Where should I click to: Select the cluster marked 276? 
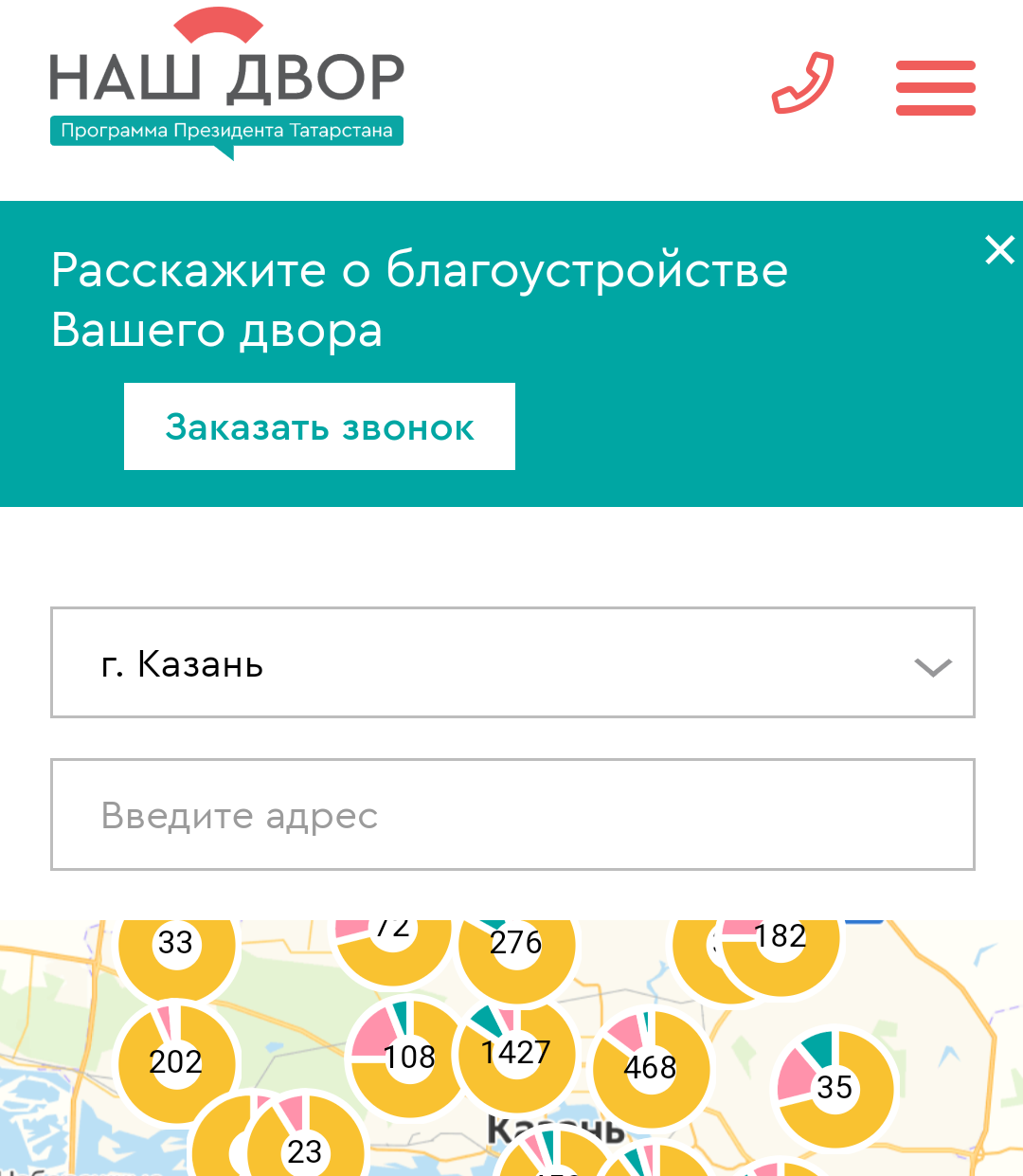pyautogui.click(x=516, y=943)
